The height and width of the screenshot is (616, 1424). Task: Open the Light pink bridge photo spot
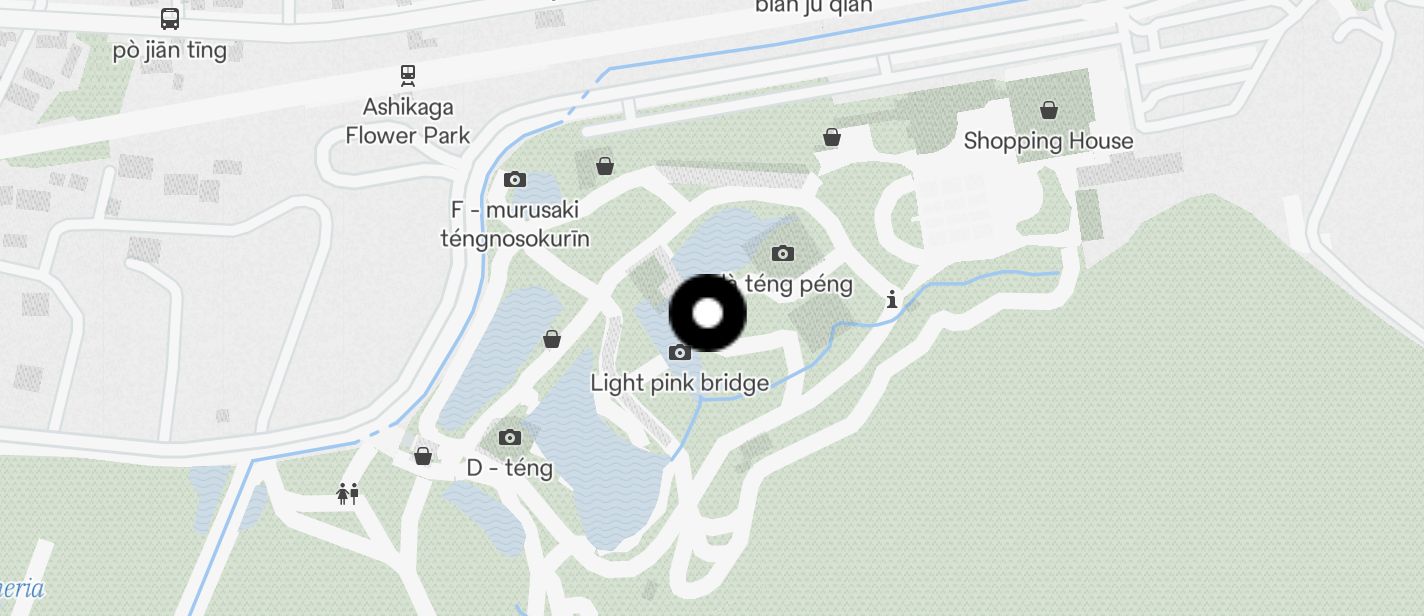680,352
